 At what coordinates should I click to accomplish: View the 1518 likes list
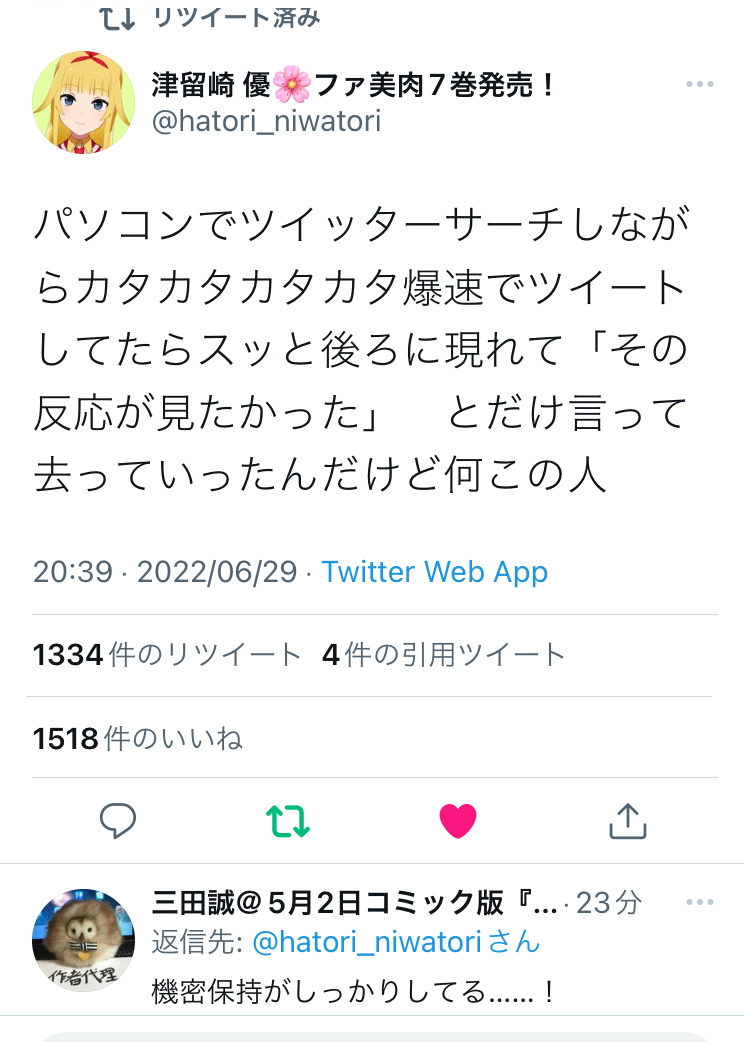(x=138, y=739)
